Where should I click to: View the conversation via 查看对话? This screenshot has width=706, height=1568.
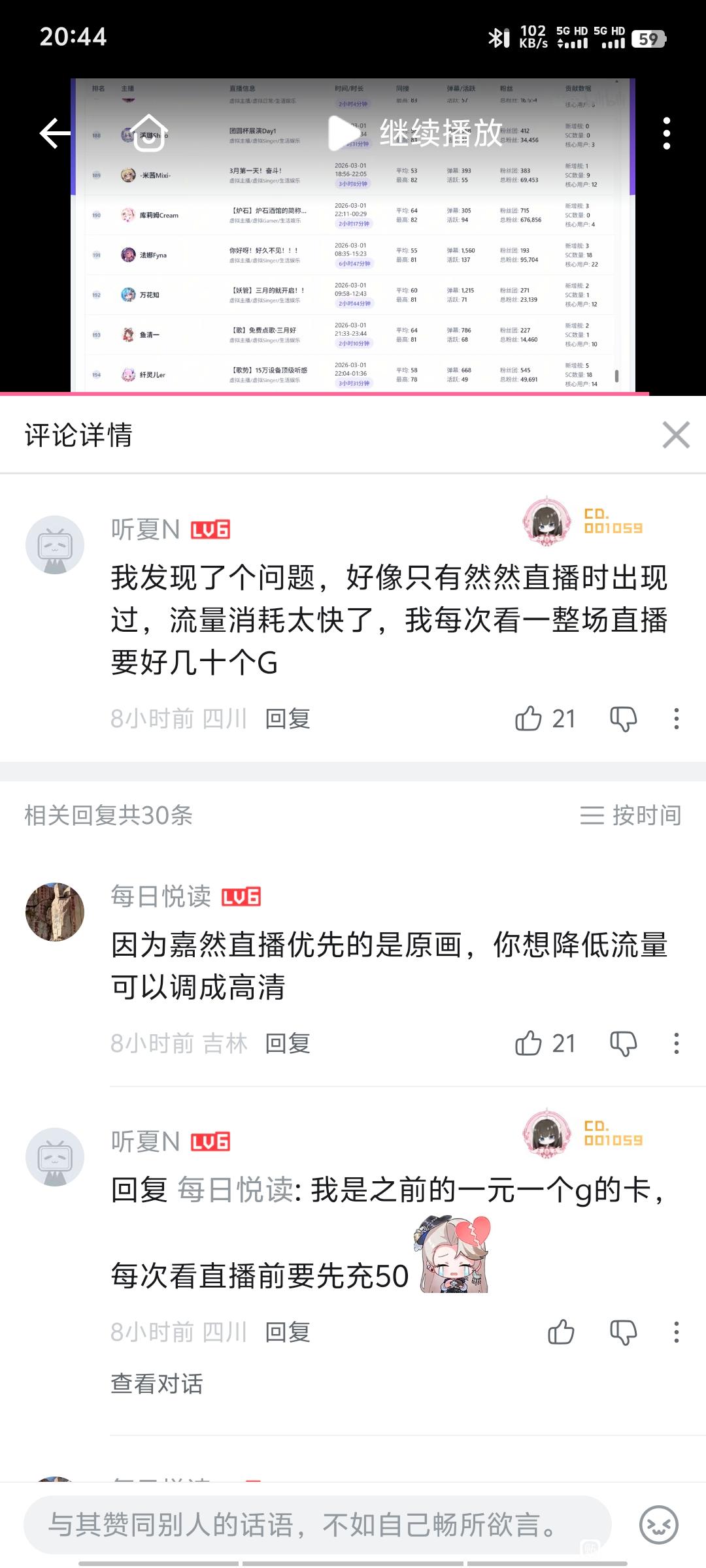[x=157, y=1384]
